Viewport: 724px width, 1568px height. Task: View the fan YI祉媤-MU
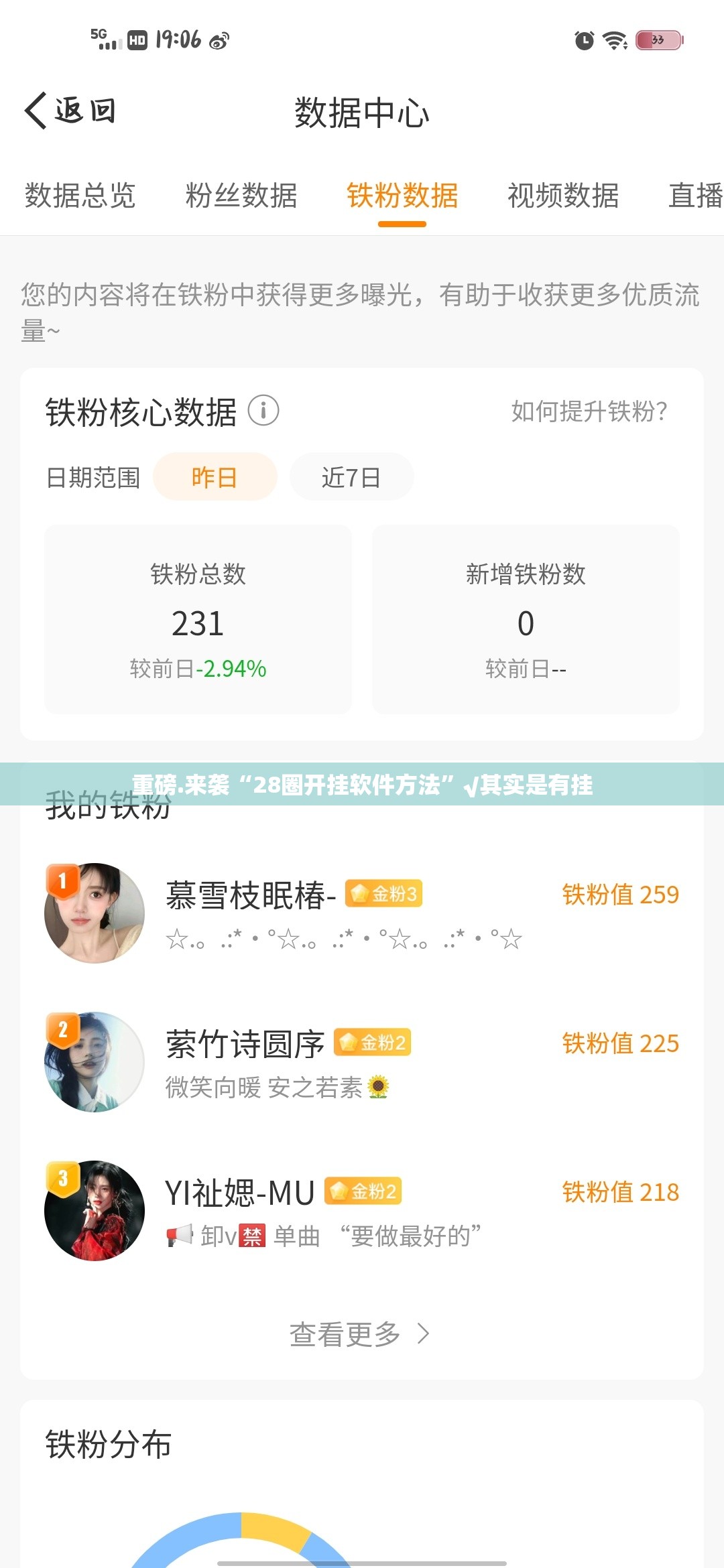pyautogui.click(x=239, y=1193)
